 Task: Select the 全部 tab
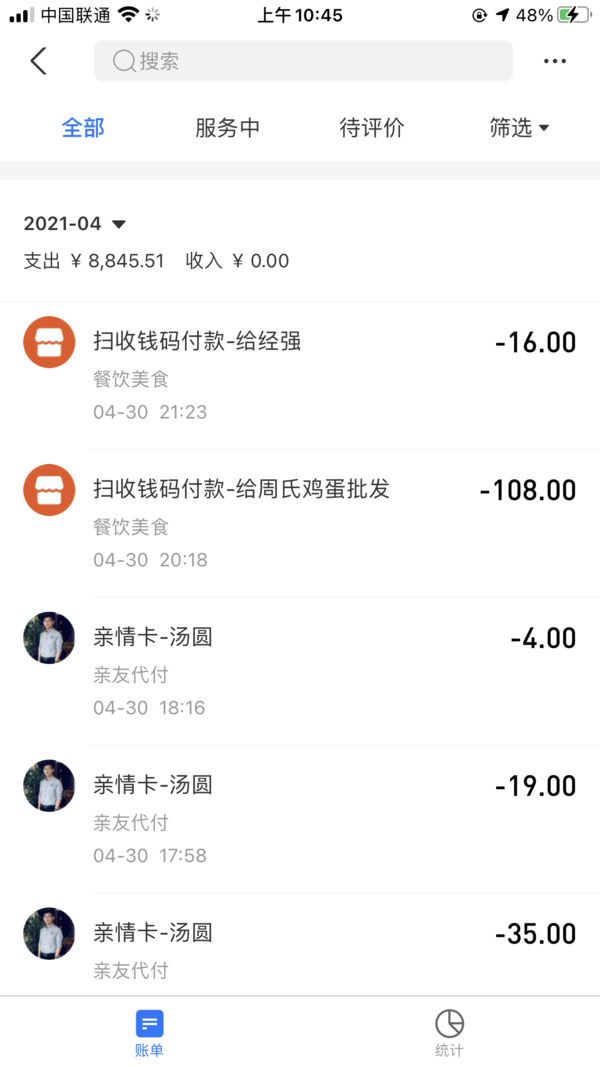pyautogui.click(x=83, y=128)
